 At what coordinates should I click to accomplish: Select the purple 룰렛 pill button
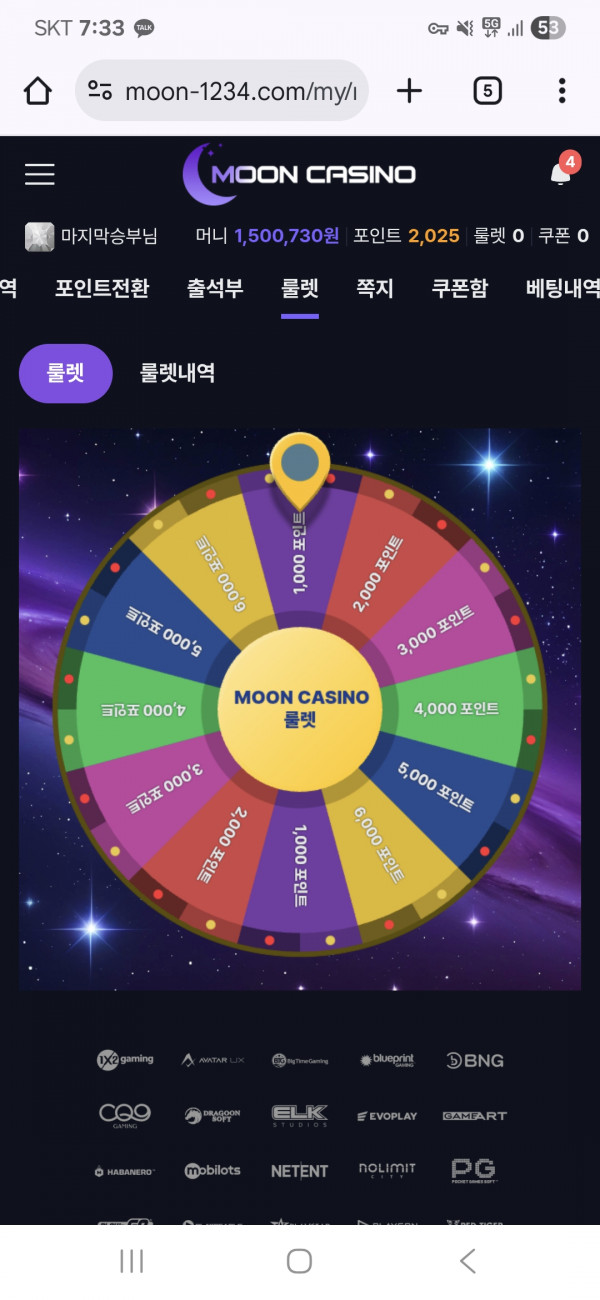pyautogui.click(x=65, y=373)
